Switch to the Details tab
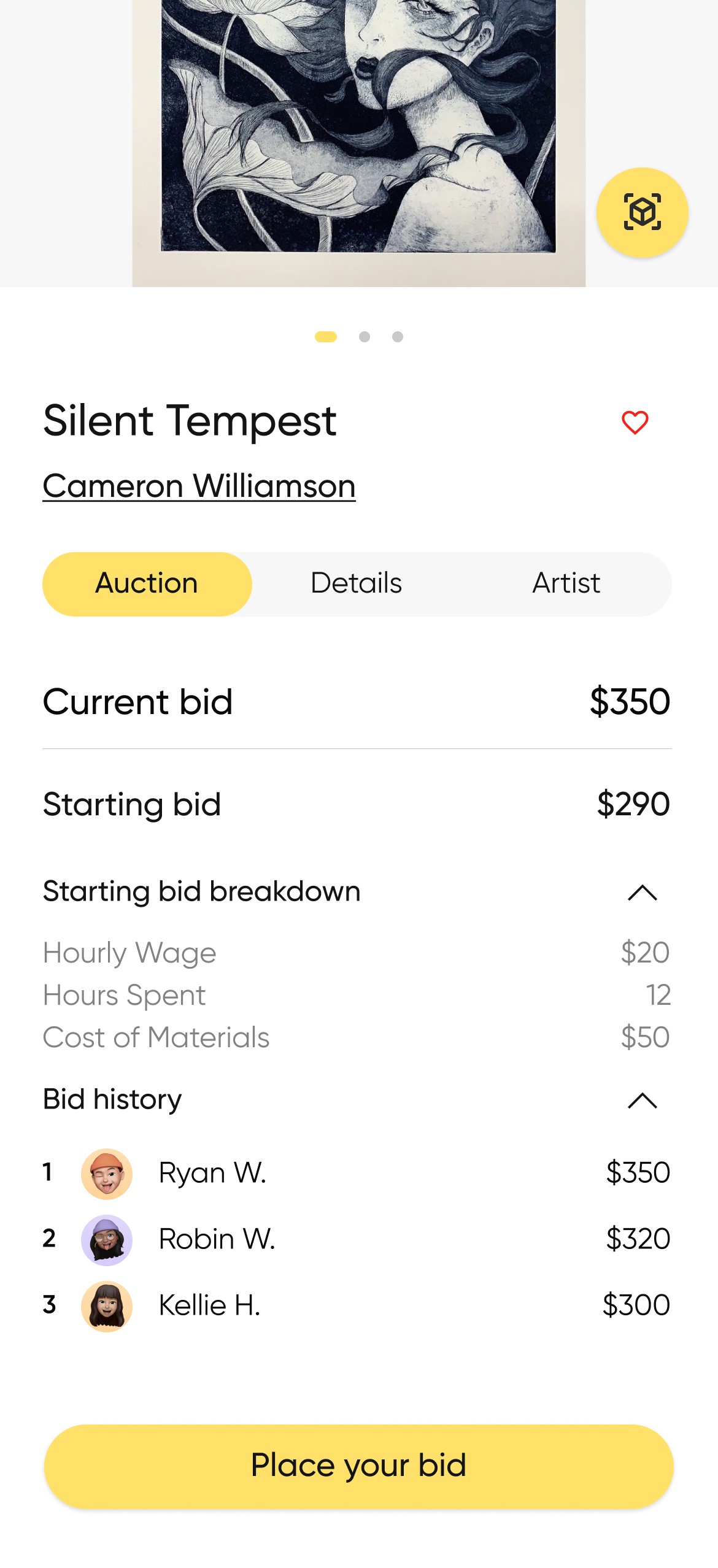This screenshot has height=1568, width=718. click(356, 583)
